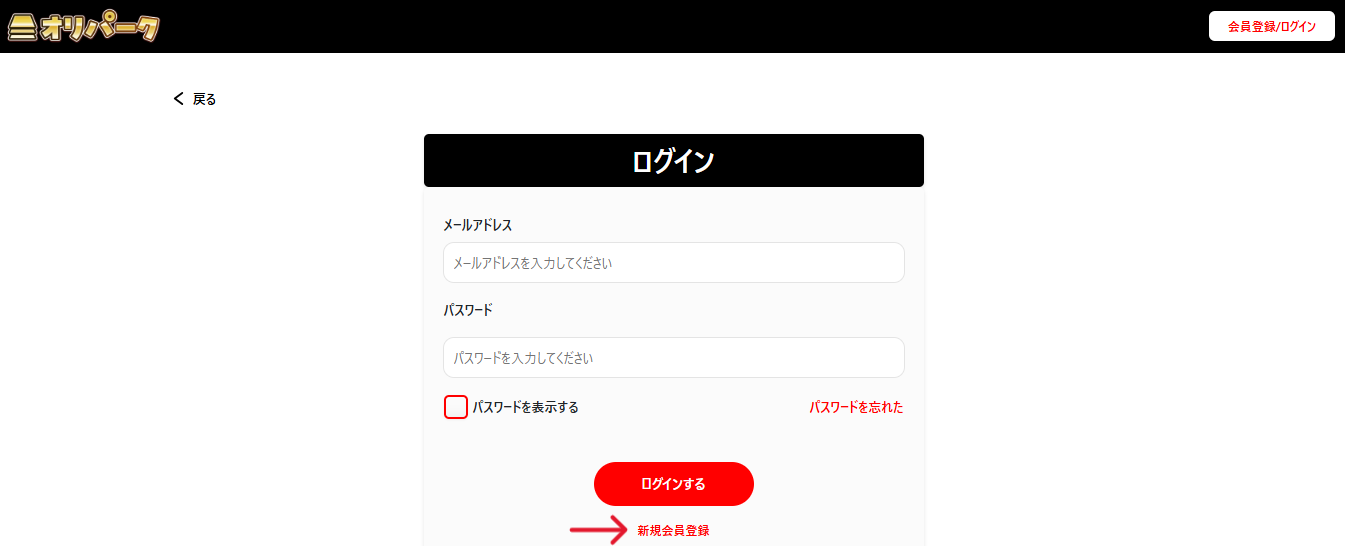Screen dimensions: 1345x546
Task: Open the パスワードを忘れた link
Action: tap(855, 407)
